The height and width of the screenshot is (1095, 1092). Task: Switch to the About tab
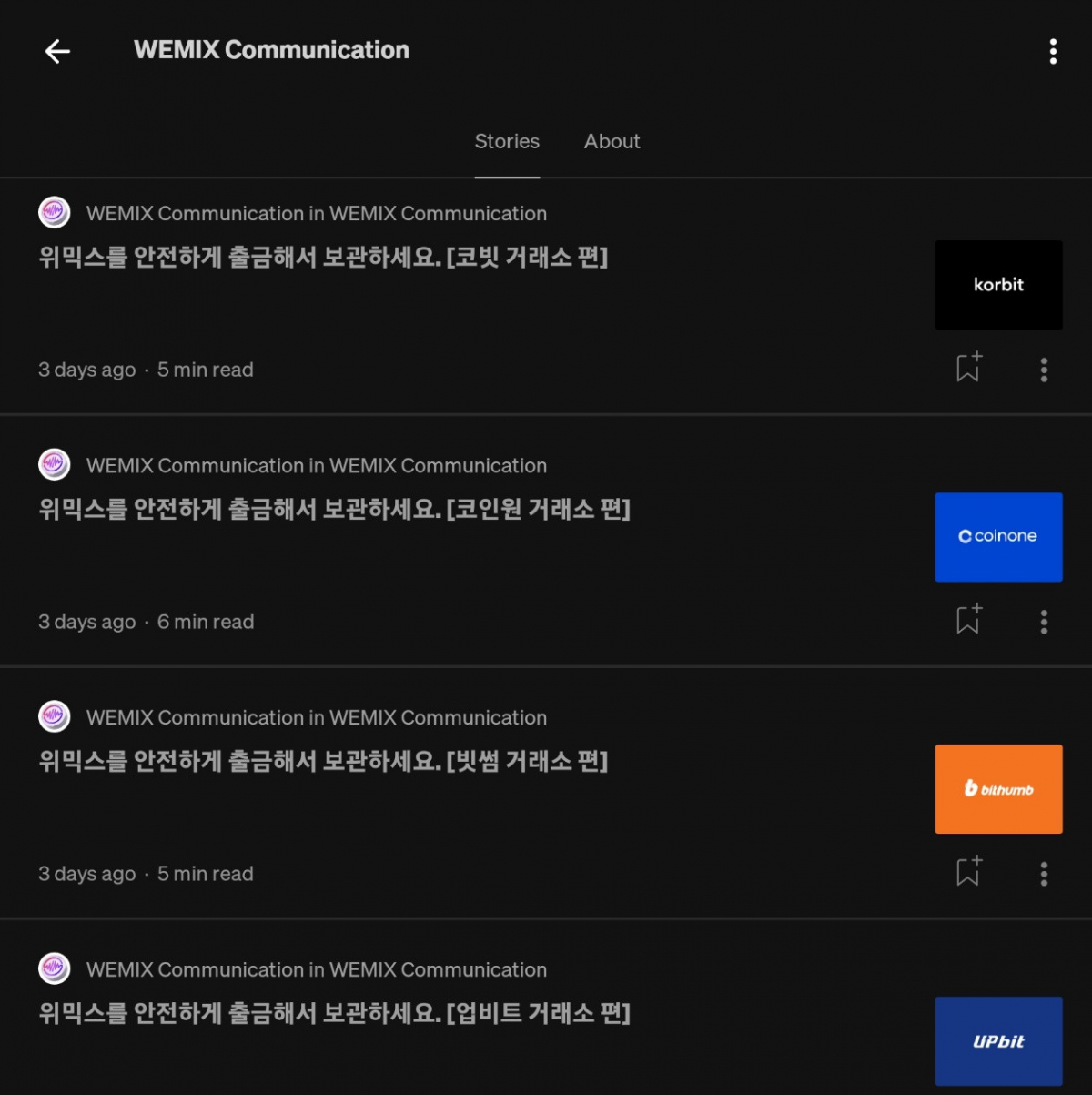(x=612, y=141)
